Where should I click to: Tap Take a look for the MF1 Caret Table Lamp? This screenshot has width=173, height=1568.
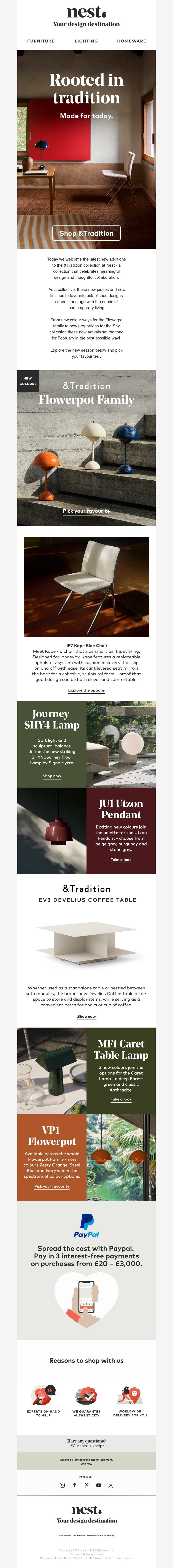pos(121,1099)
